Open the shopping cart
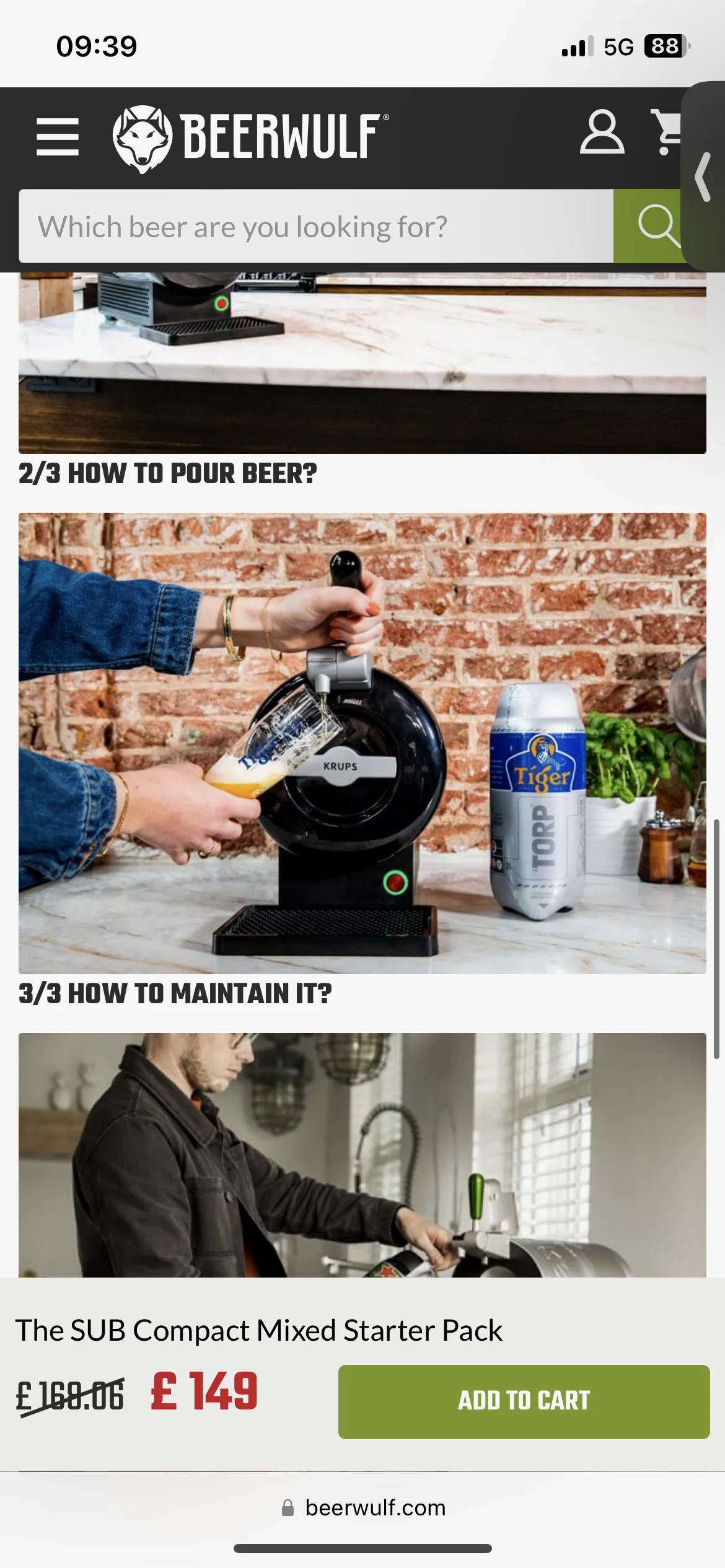Screen dimensions: 725x1568 pos(667,132)
